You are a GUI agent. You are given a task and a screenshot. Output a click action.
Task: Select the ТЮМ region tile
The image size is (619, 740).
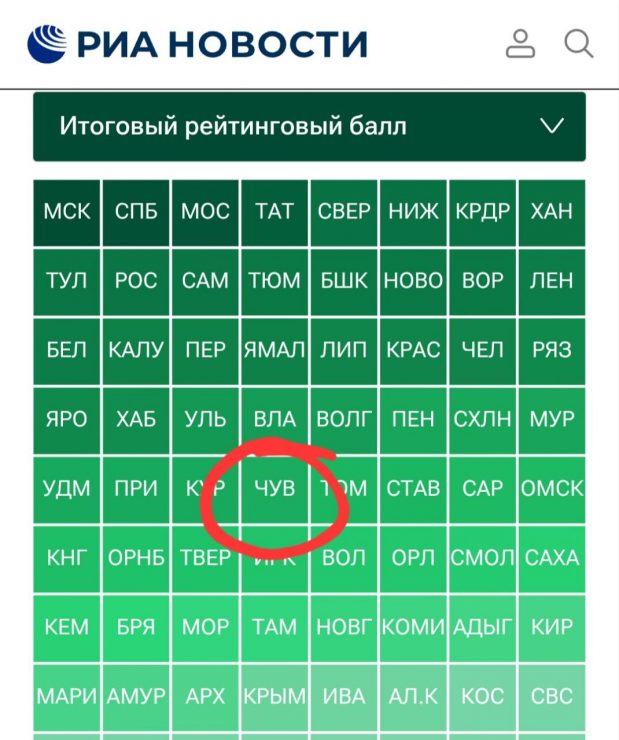click(x=275, y=281)
